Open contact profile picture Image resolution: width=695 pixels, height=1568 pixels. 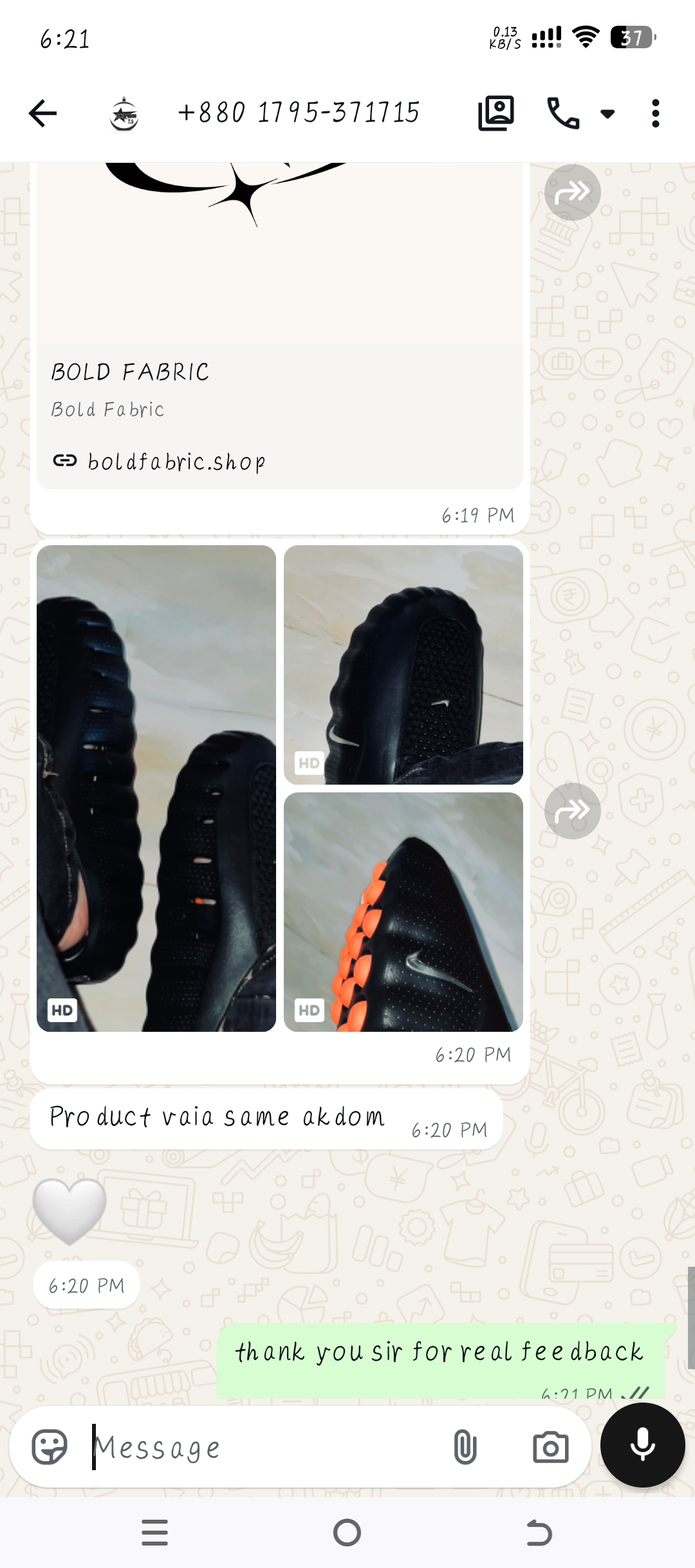pyautogui.click(x=124, y=114)
